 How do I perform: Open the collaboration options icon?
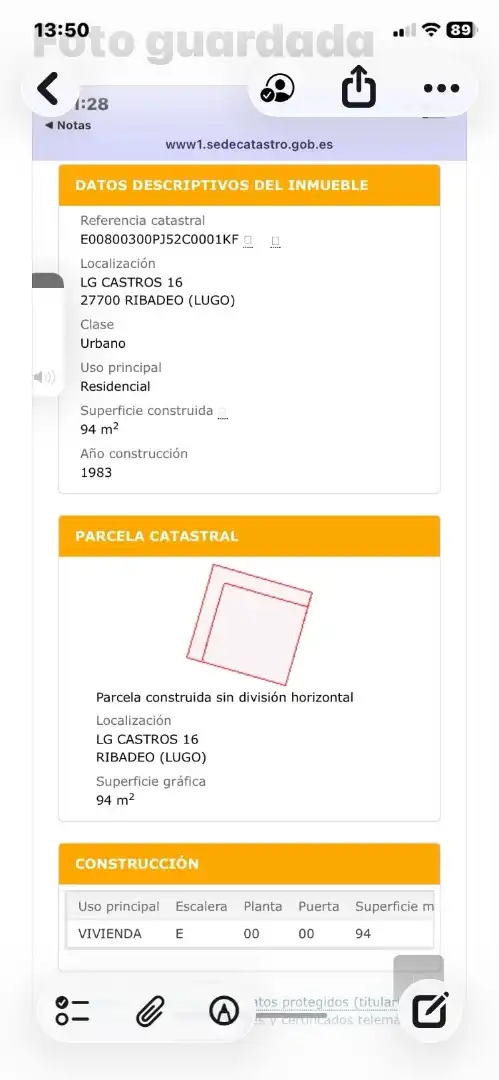[x=277, y=88]
